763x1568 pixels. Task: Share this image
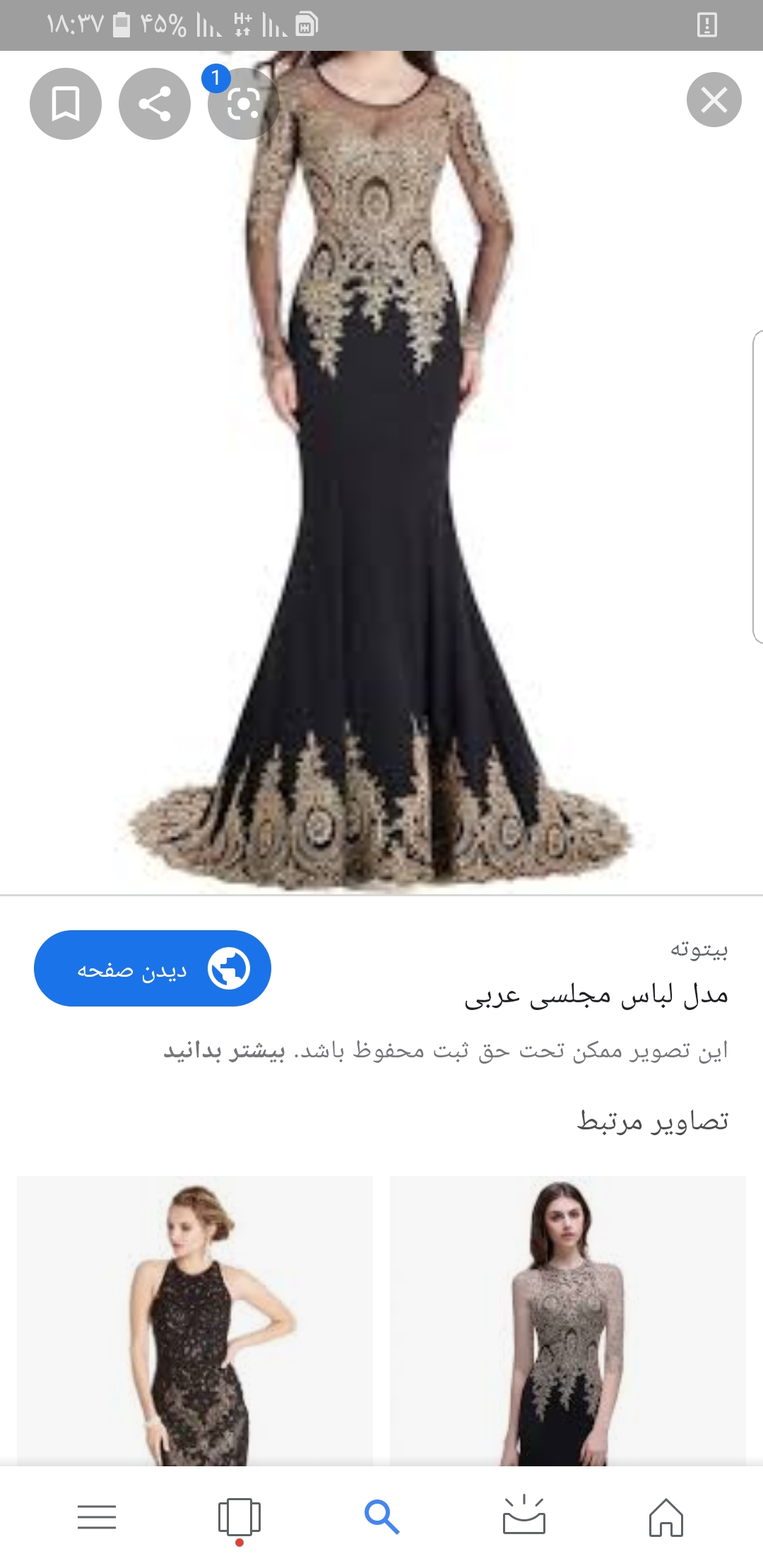(x=155, y=104)
